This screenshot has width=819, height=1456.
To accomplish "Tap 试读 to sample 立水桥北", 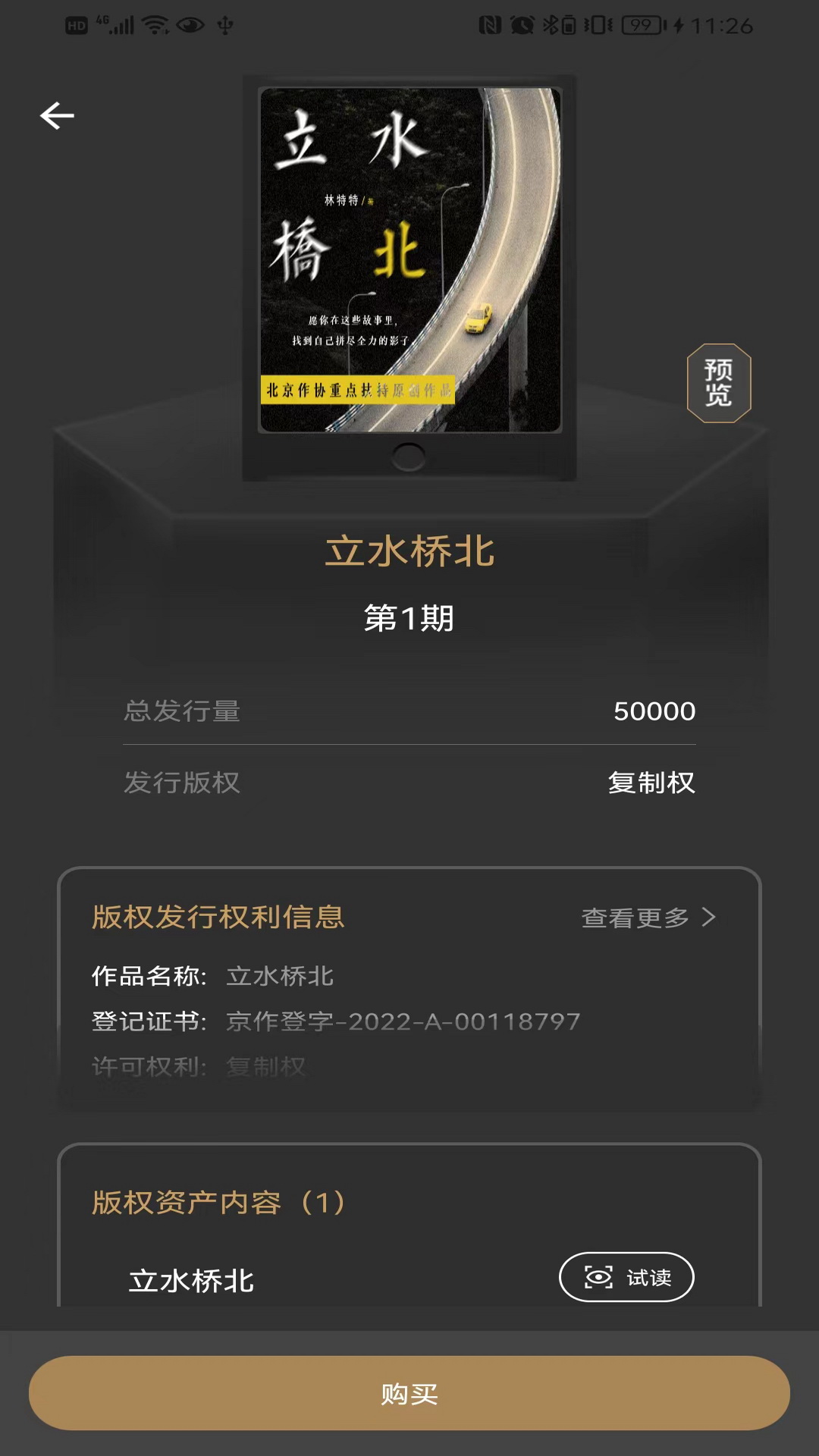I will pos(626,1277).
